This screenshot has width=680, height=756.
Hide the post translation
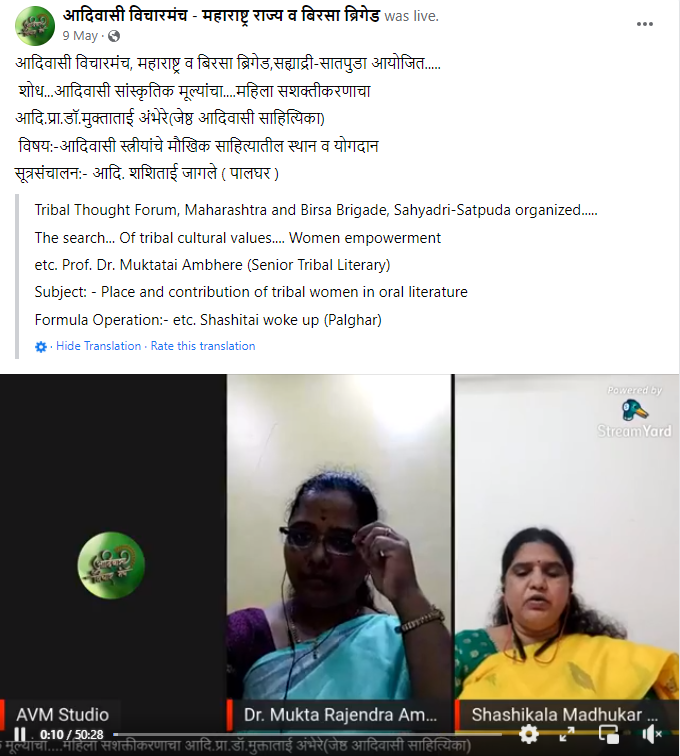click(x=98, y=346)
